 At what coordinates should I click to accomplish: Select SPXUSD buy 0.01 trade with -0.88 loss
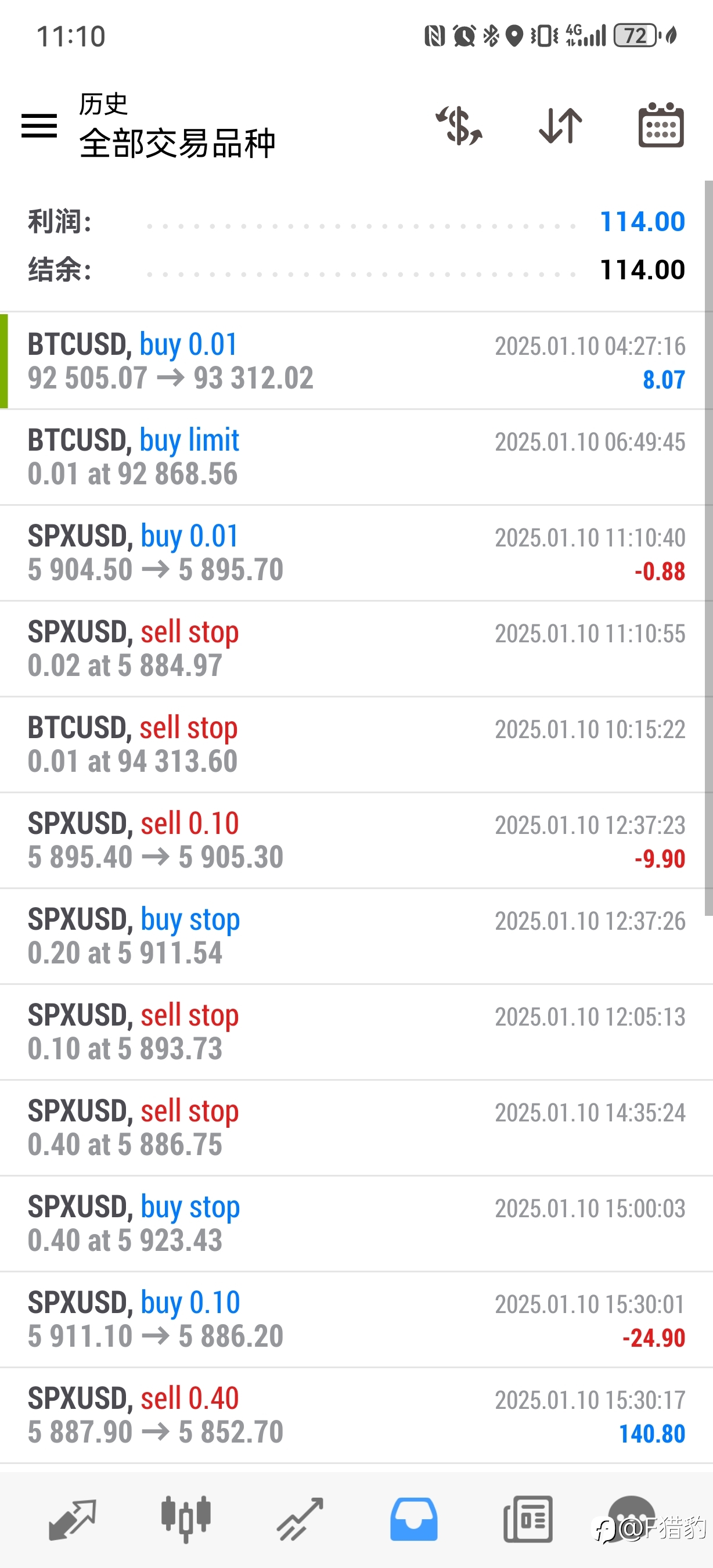click(356, 553)
